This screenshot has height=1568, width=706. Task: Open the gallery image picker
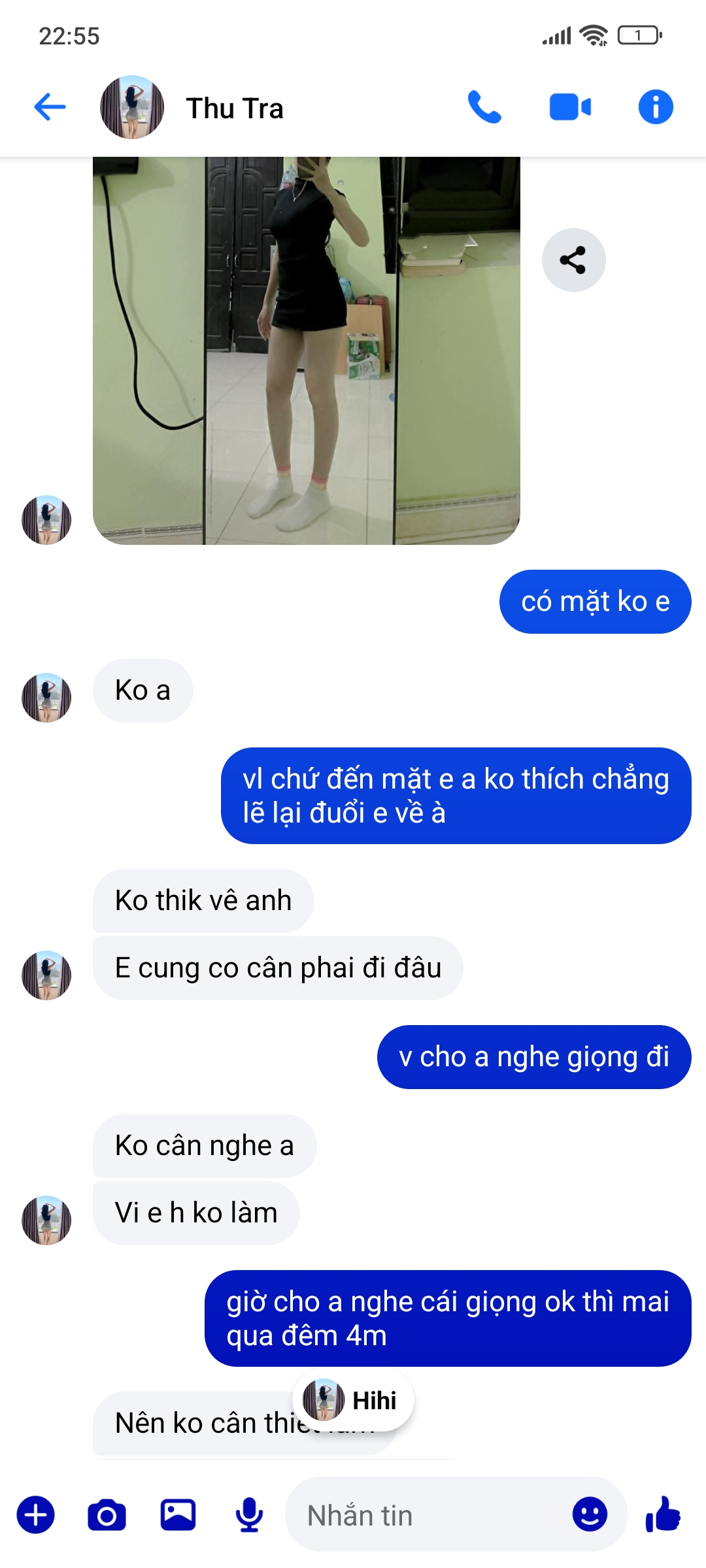[178, 1514]
